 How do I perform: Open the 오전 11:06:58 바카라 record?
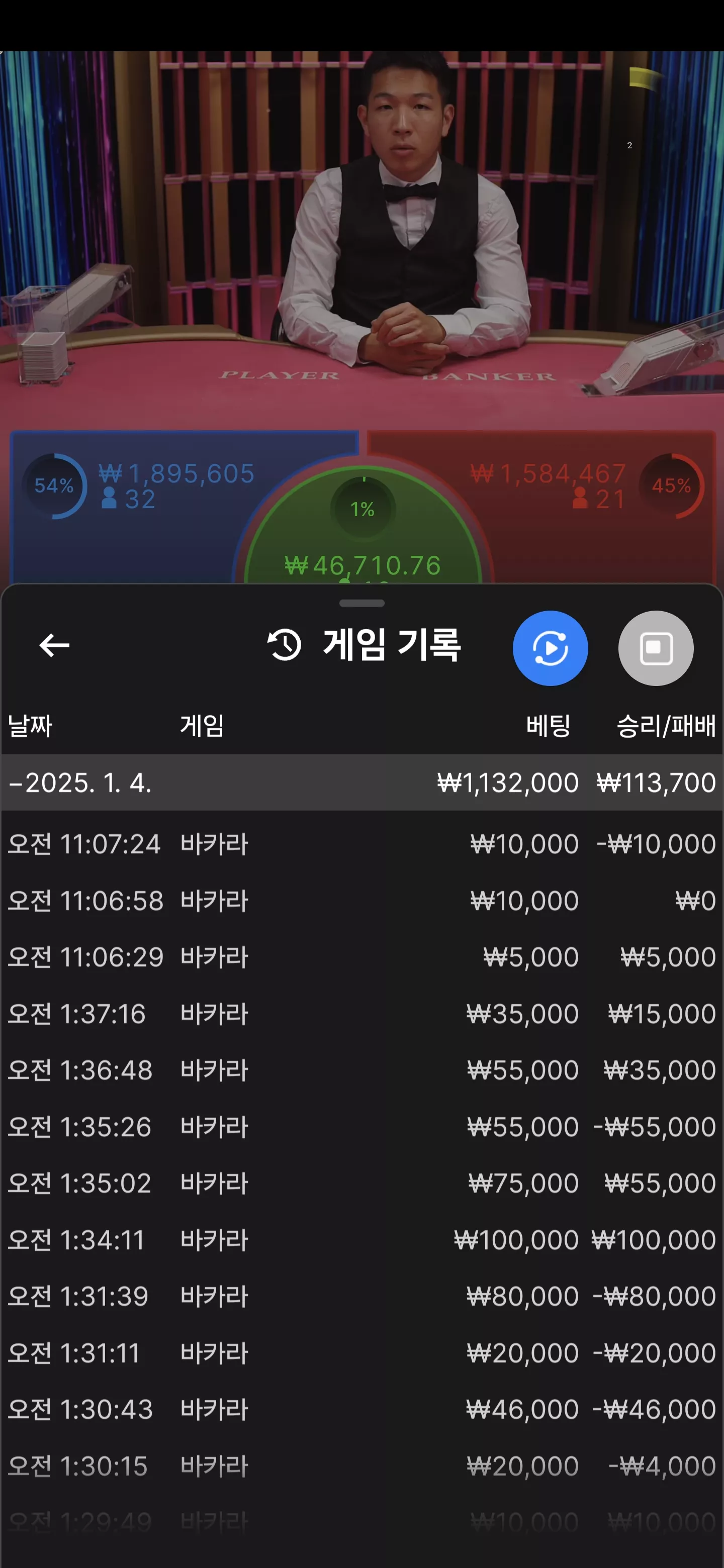point(361,901)
